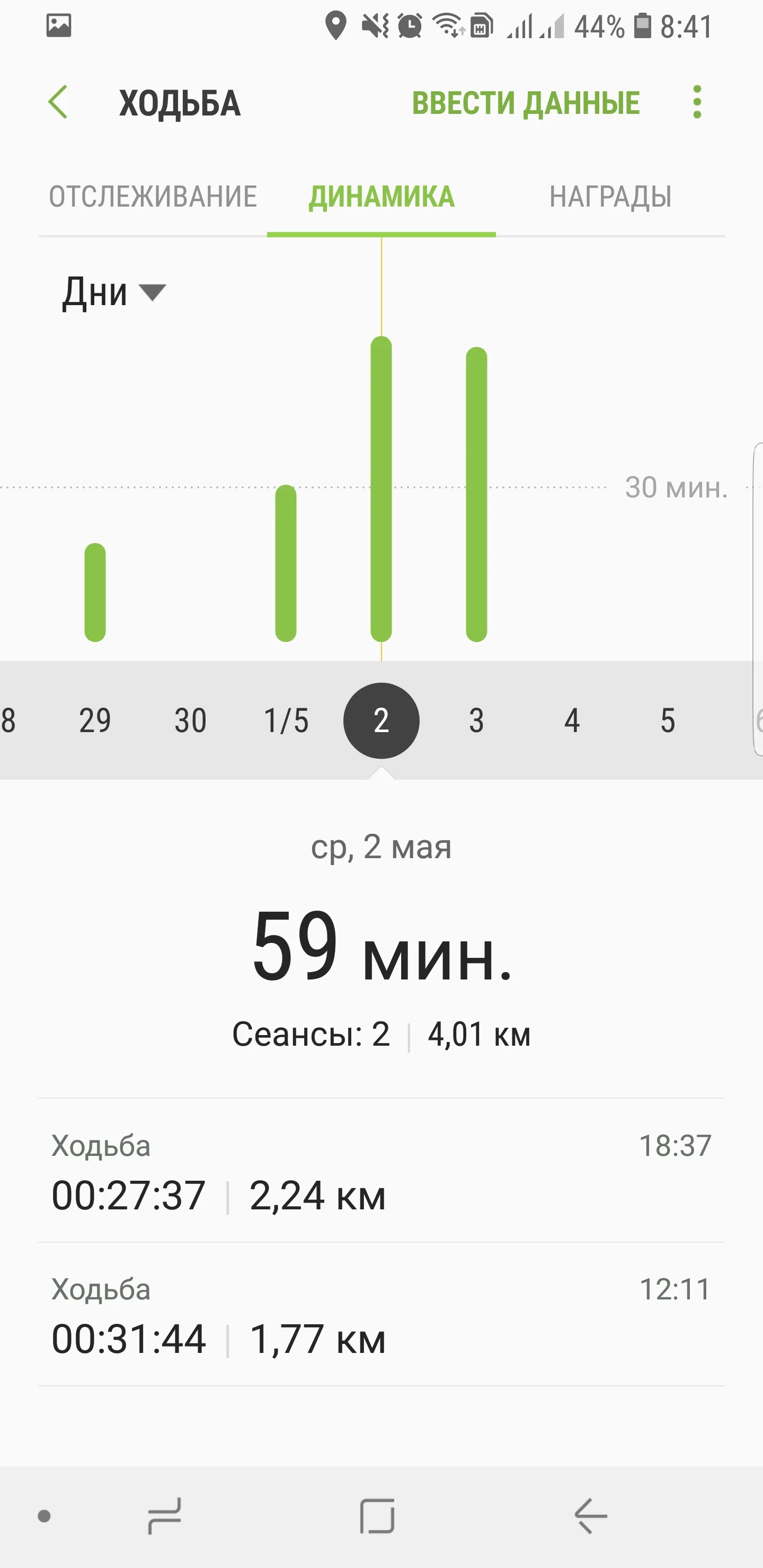This screenshot has height=1568, width=763.
Task: Pick day 4 on the date strip
Action: pos(572,720)
